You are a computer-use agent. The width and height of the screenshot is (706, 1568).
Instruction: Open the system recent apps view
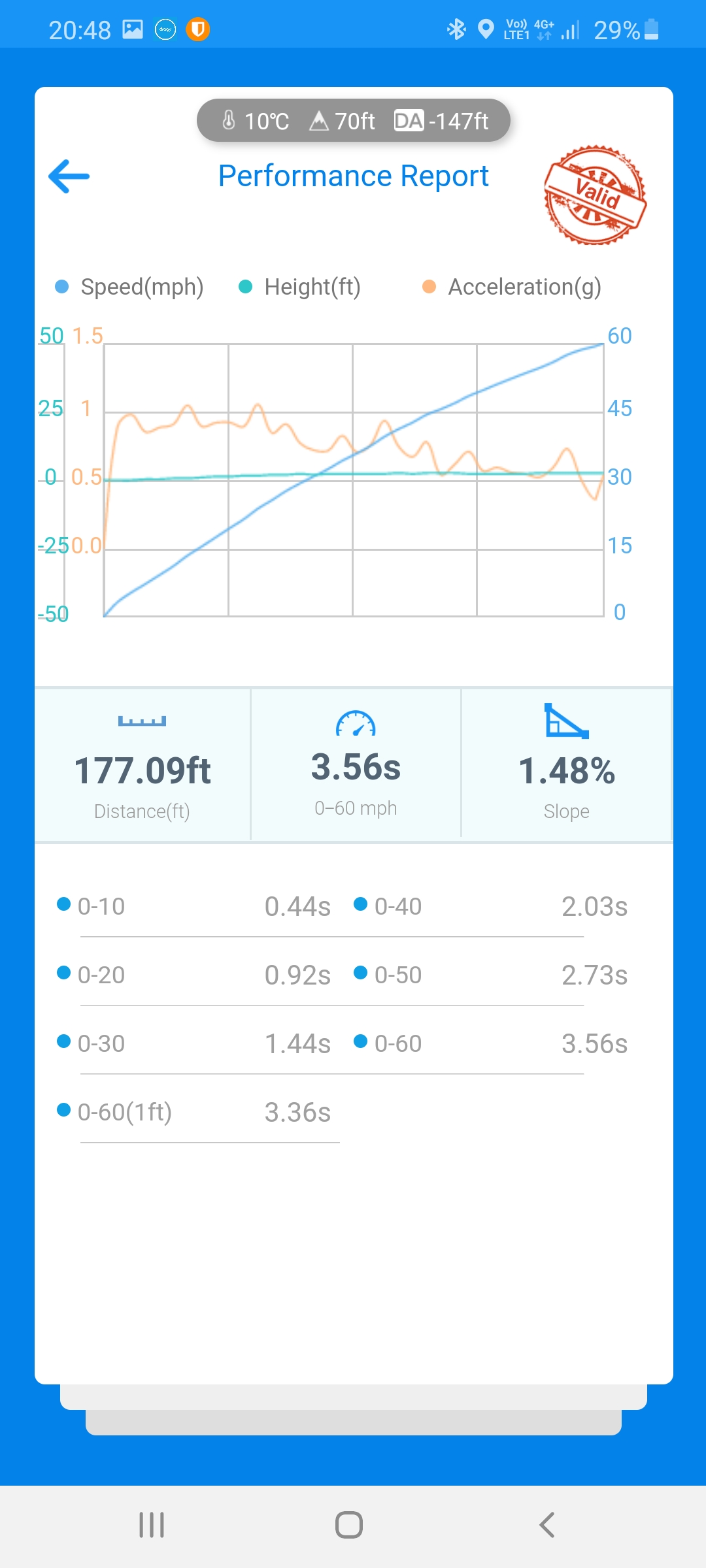152,1525
